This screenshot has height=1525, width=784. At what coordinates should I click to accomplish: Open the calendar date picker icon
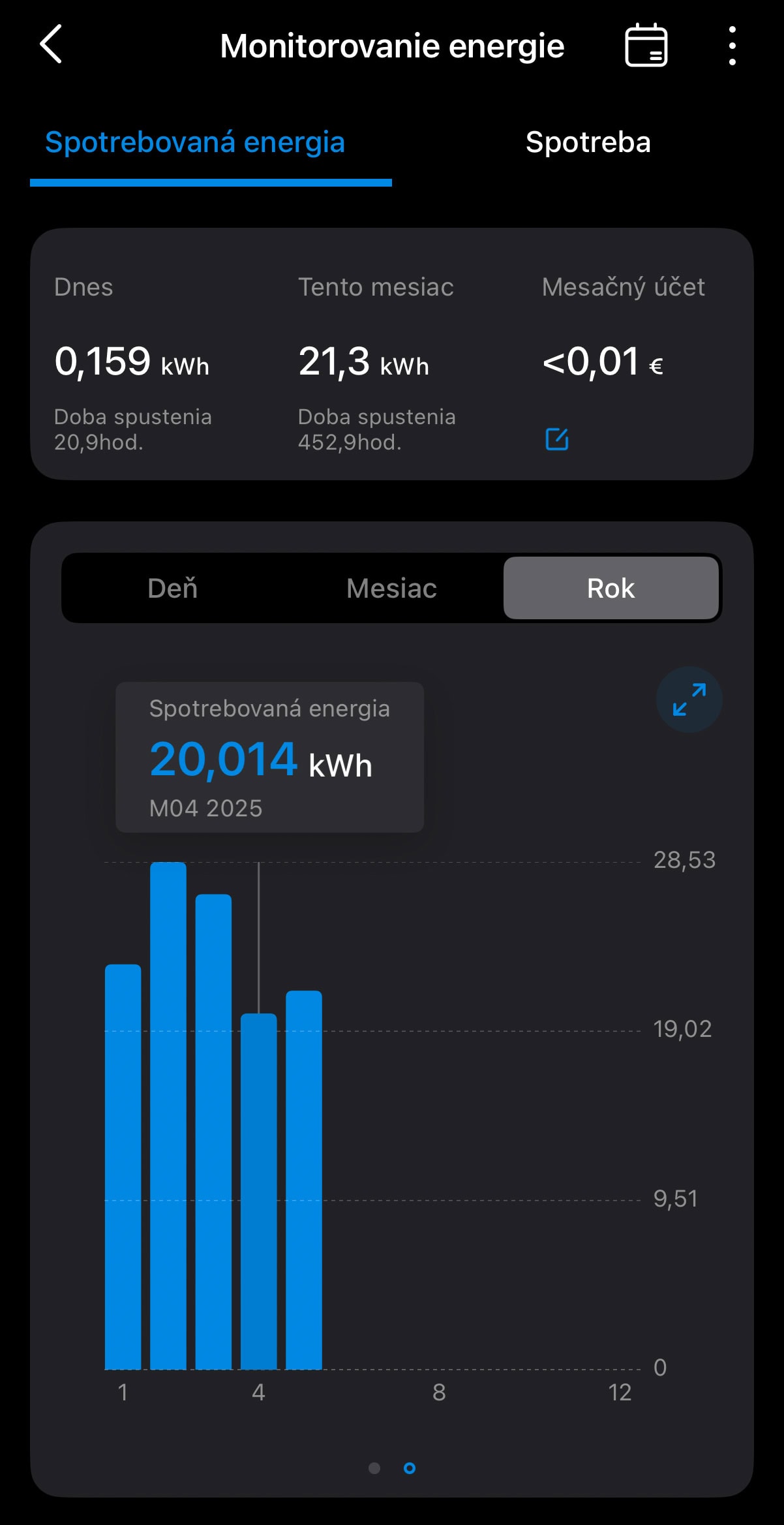pyautogui.click(x=646, y=45)
